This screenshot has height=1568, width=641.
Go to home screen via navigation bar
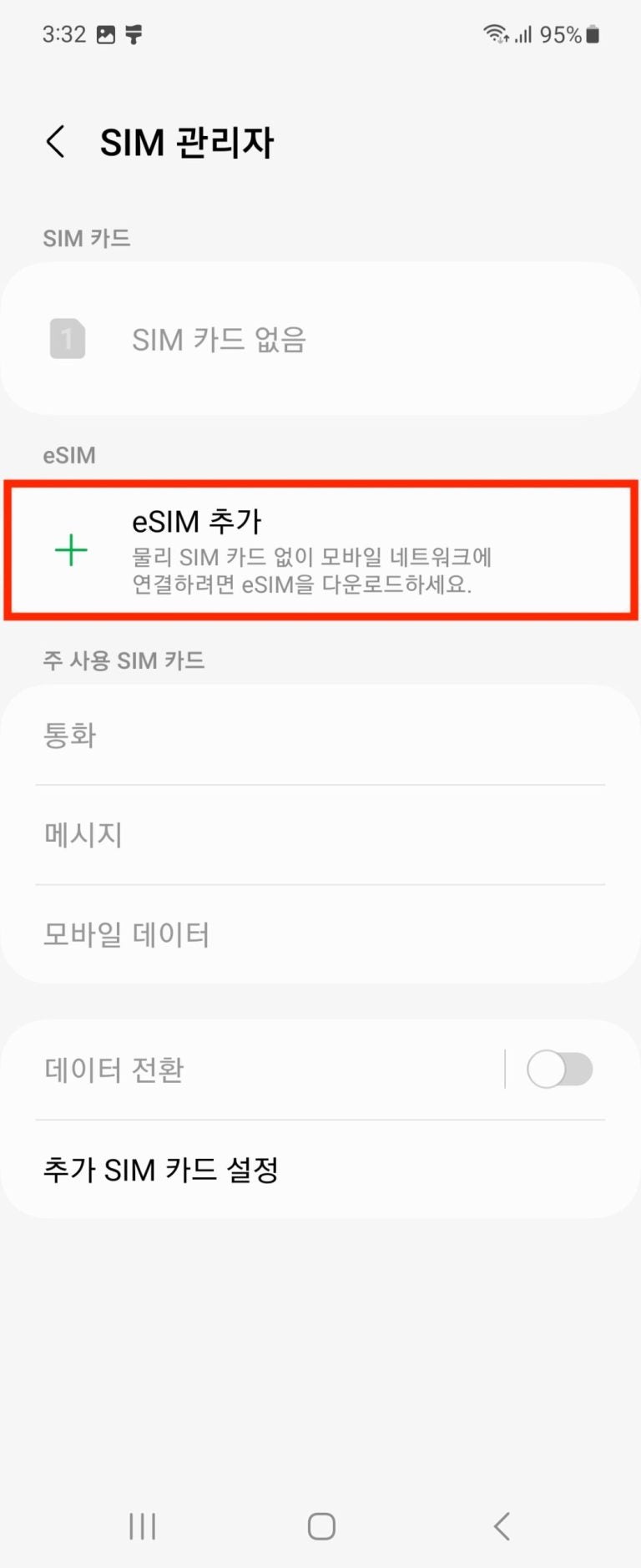pyautogui.click(x=321, y=1526)
